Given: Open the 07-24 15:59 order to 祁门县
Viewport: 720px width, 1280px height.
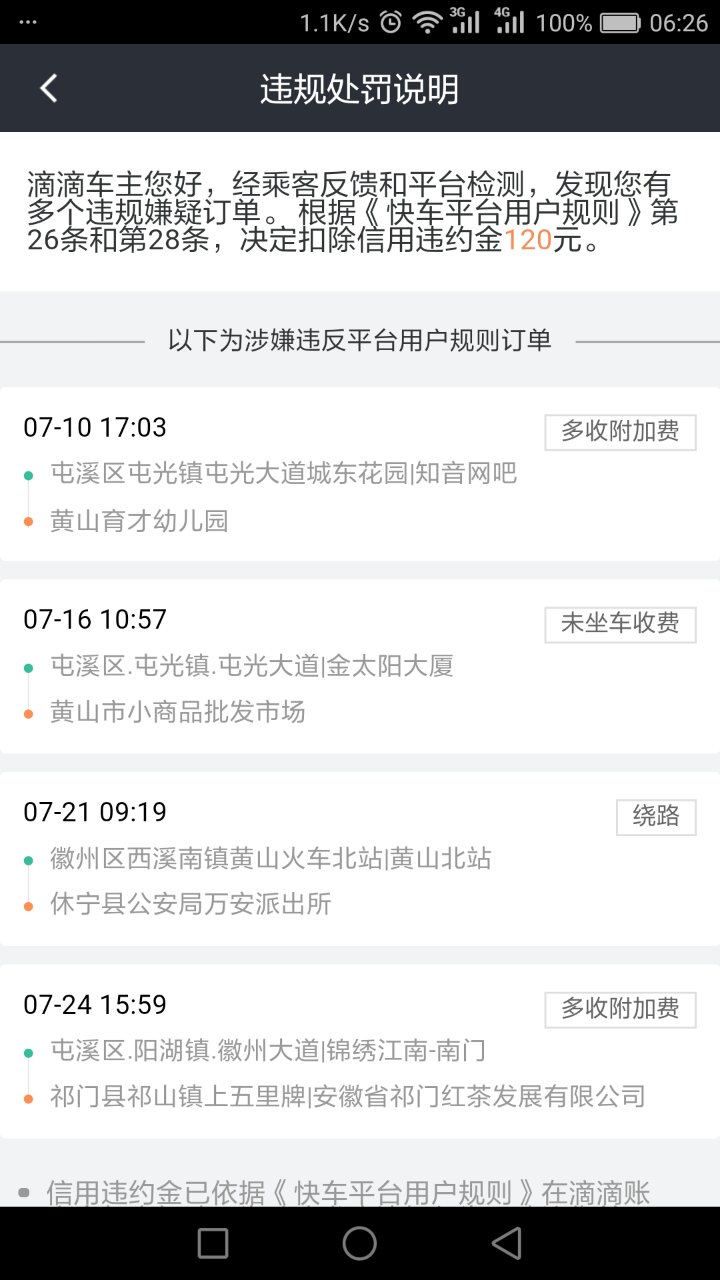Looking at the screenshot, I should pyautogui.click(x=360, y=1051).
